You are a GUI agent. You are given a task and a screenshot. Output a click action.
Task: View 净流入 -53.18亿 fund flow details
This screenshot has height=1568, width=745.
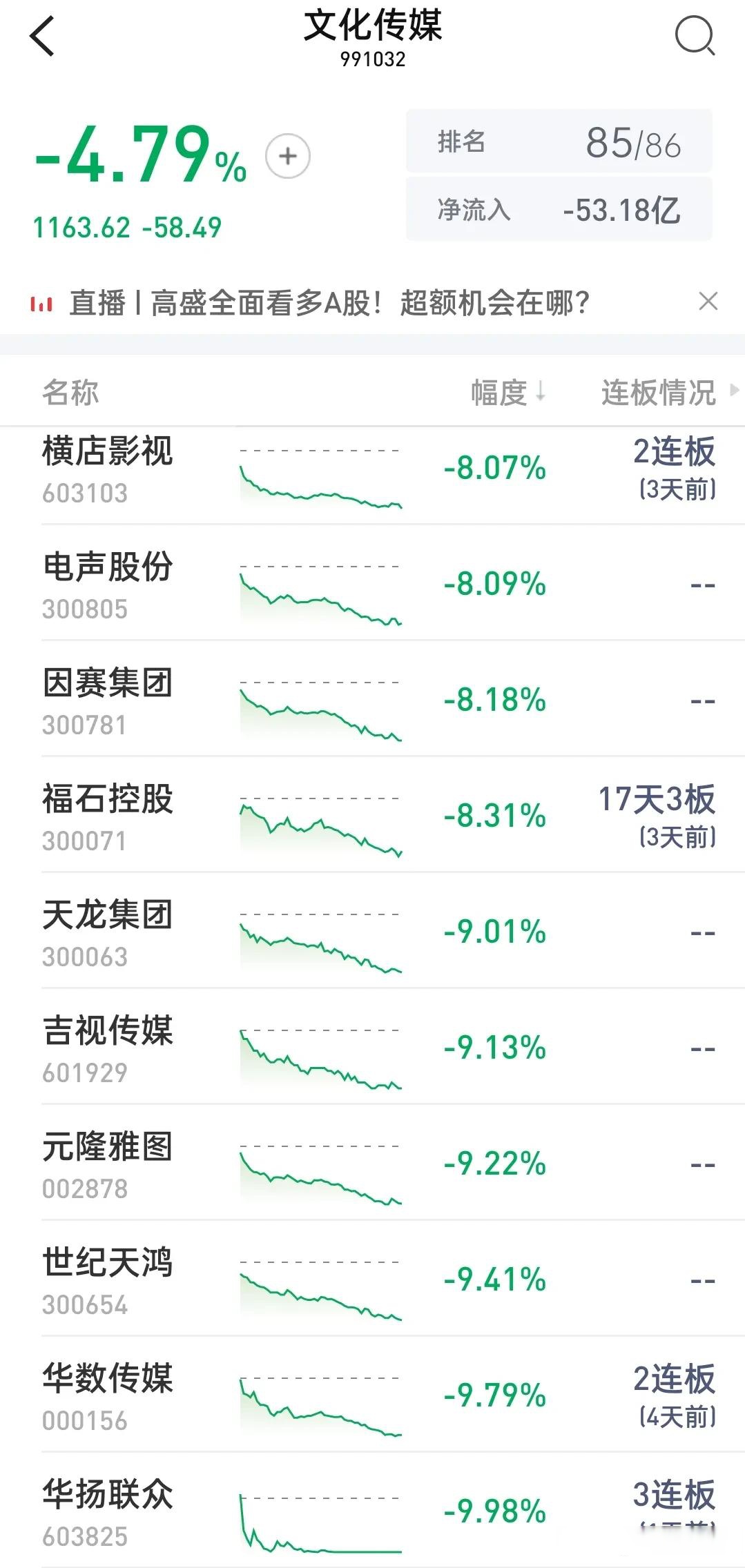point(559,209)
